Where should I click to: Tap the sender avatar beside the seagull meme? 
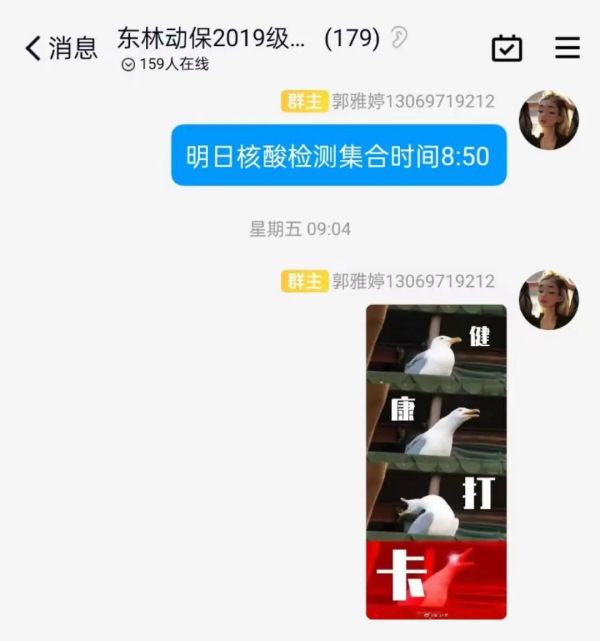(548, 299)
